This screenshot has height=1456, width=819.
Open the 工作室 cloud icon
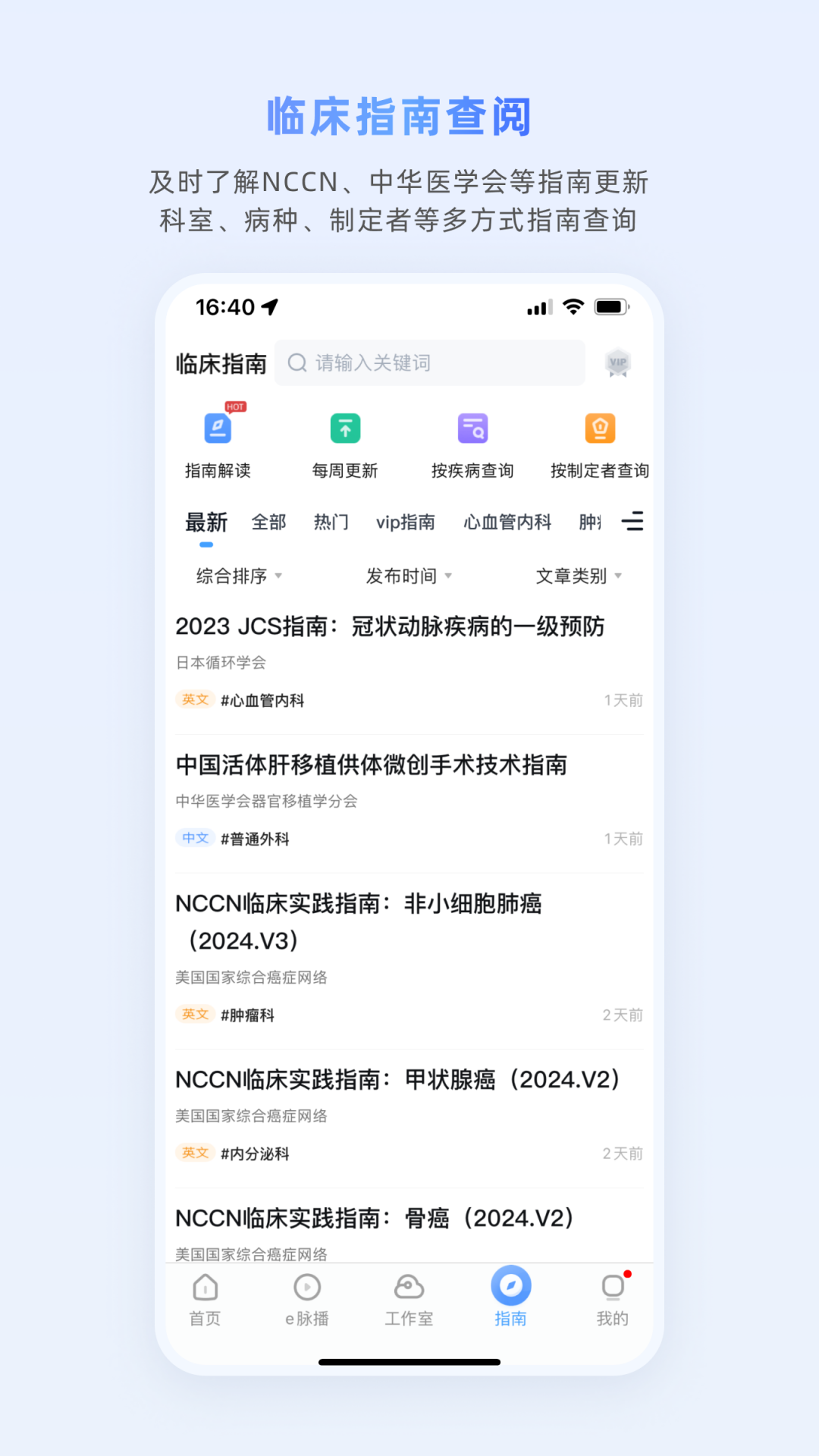pyautogui.click(x=408, y=1288)
